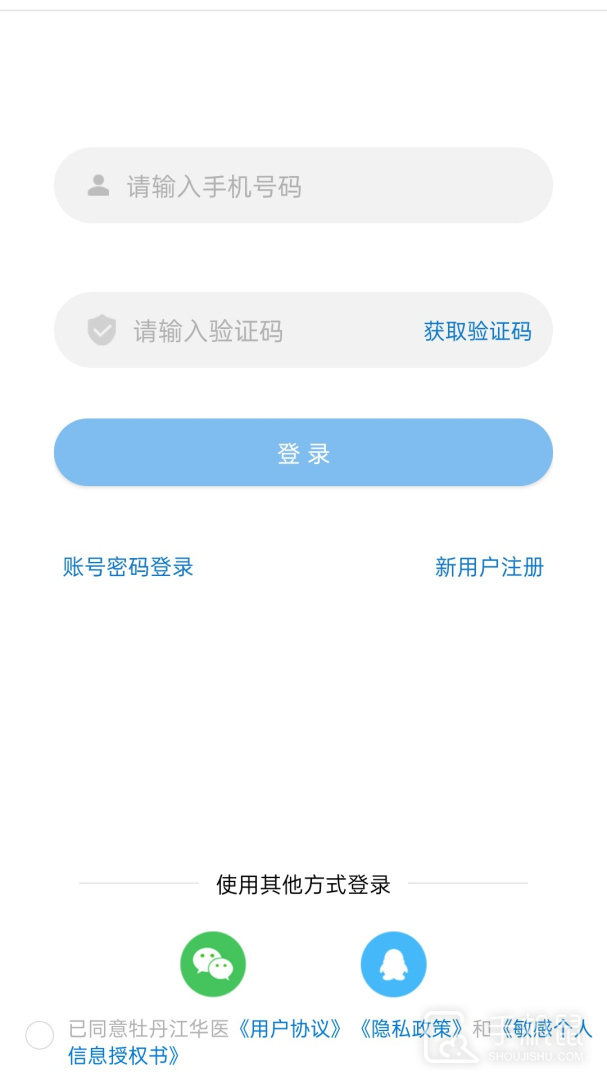Tap 获取验证码 to get a code
607x1080 pixels.
pyautogui.click(x=477, y=331)
